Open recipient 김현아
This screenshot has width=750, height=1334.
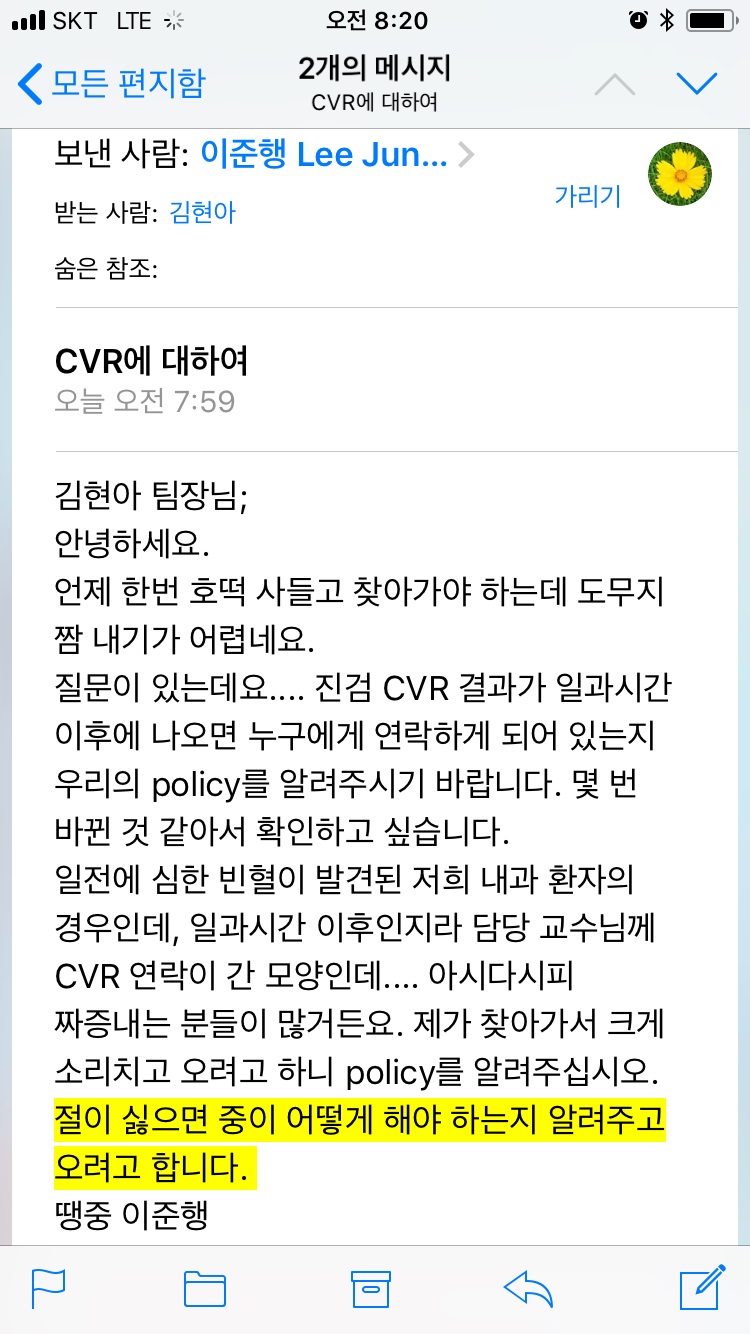click(203, 212)
